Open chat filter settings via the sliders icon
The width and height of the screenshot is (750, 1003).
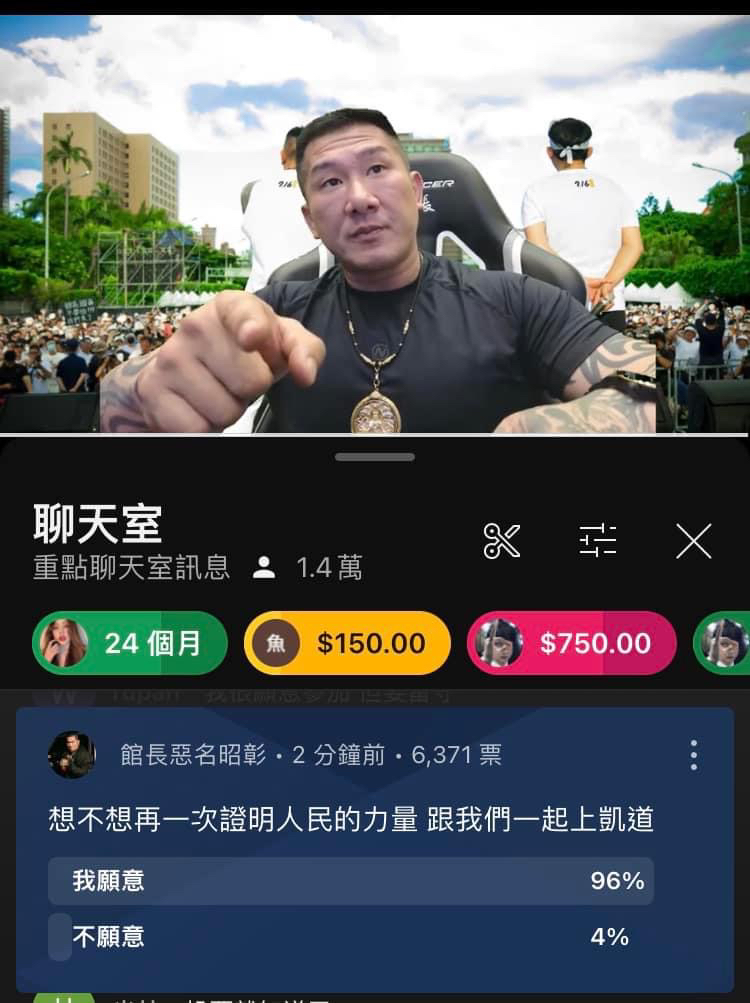point(597,540)
